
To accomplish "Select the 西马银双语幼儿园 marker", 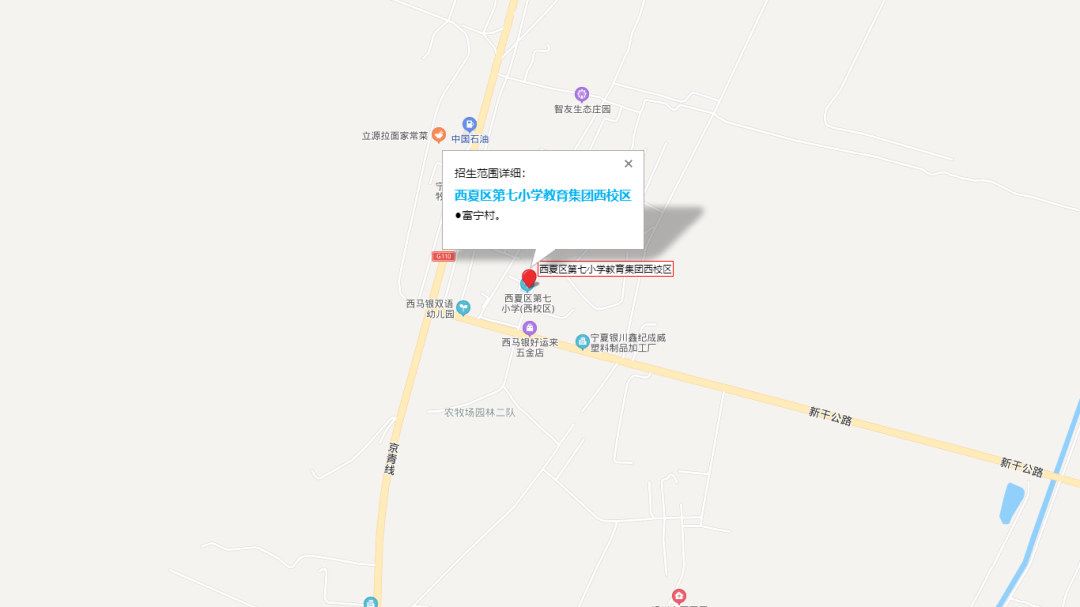I will (x=463, y=308).
